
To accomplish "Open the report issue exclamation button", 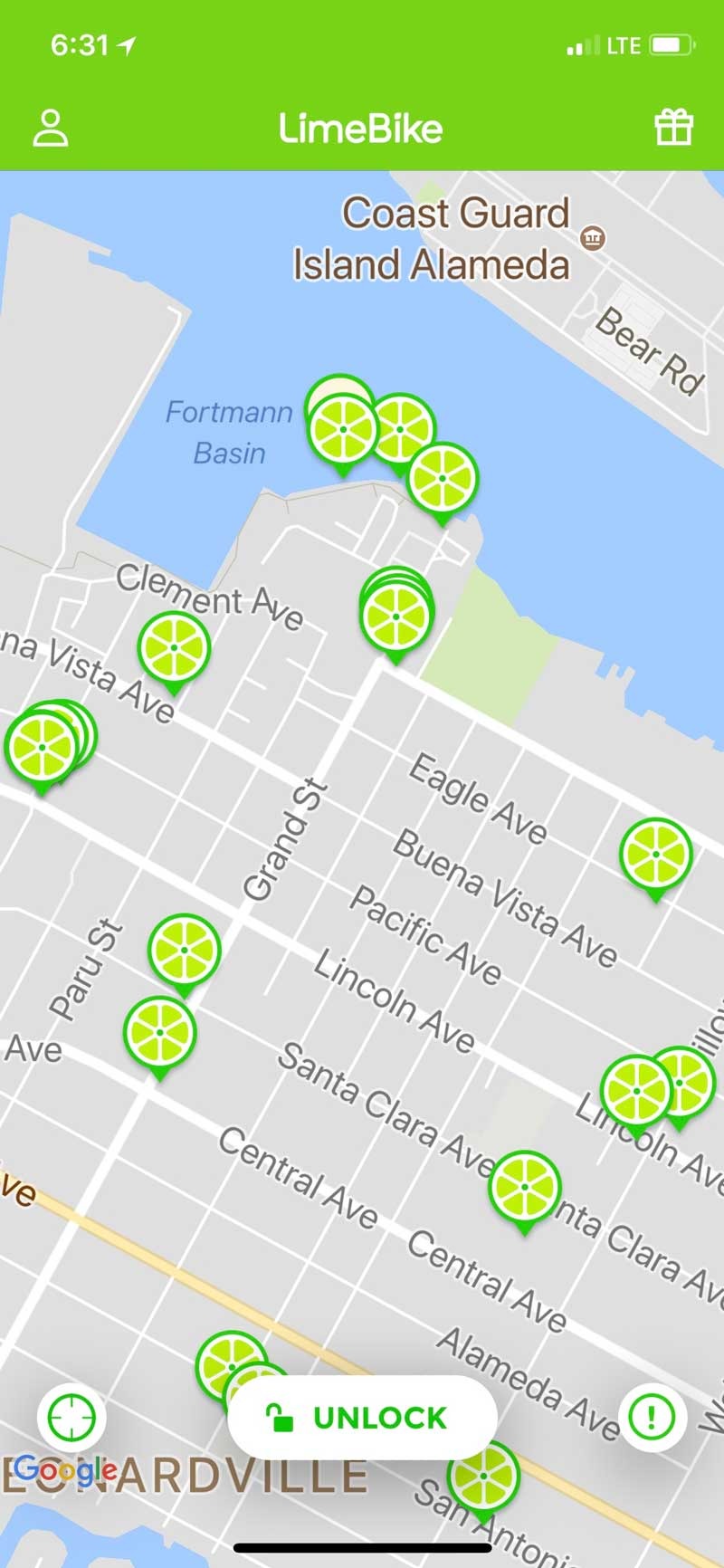I will (653, 1415).
